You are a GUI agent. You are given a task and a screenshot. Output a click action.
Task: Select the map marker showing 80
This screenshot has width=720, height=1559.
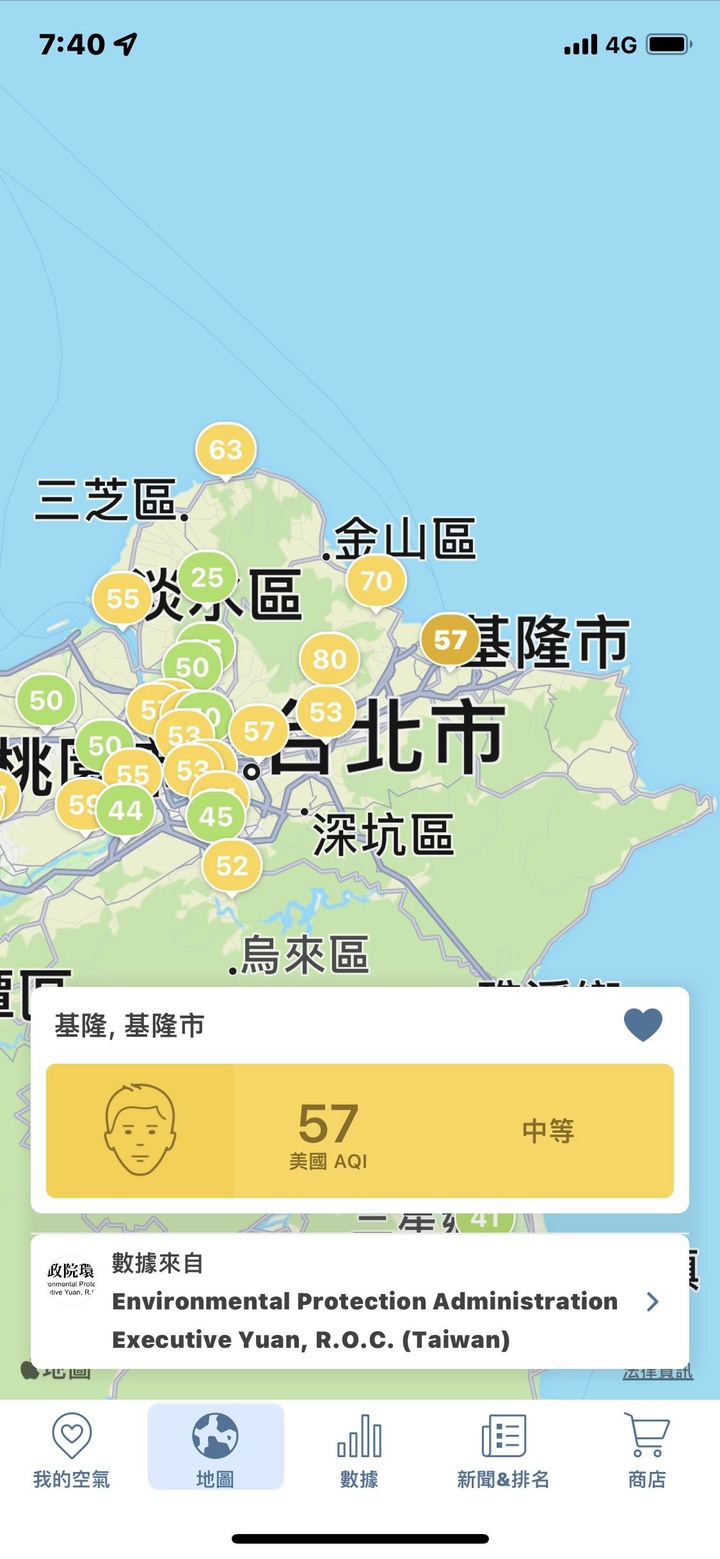pos(329,660)
